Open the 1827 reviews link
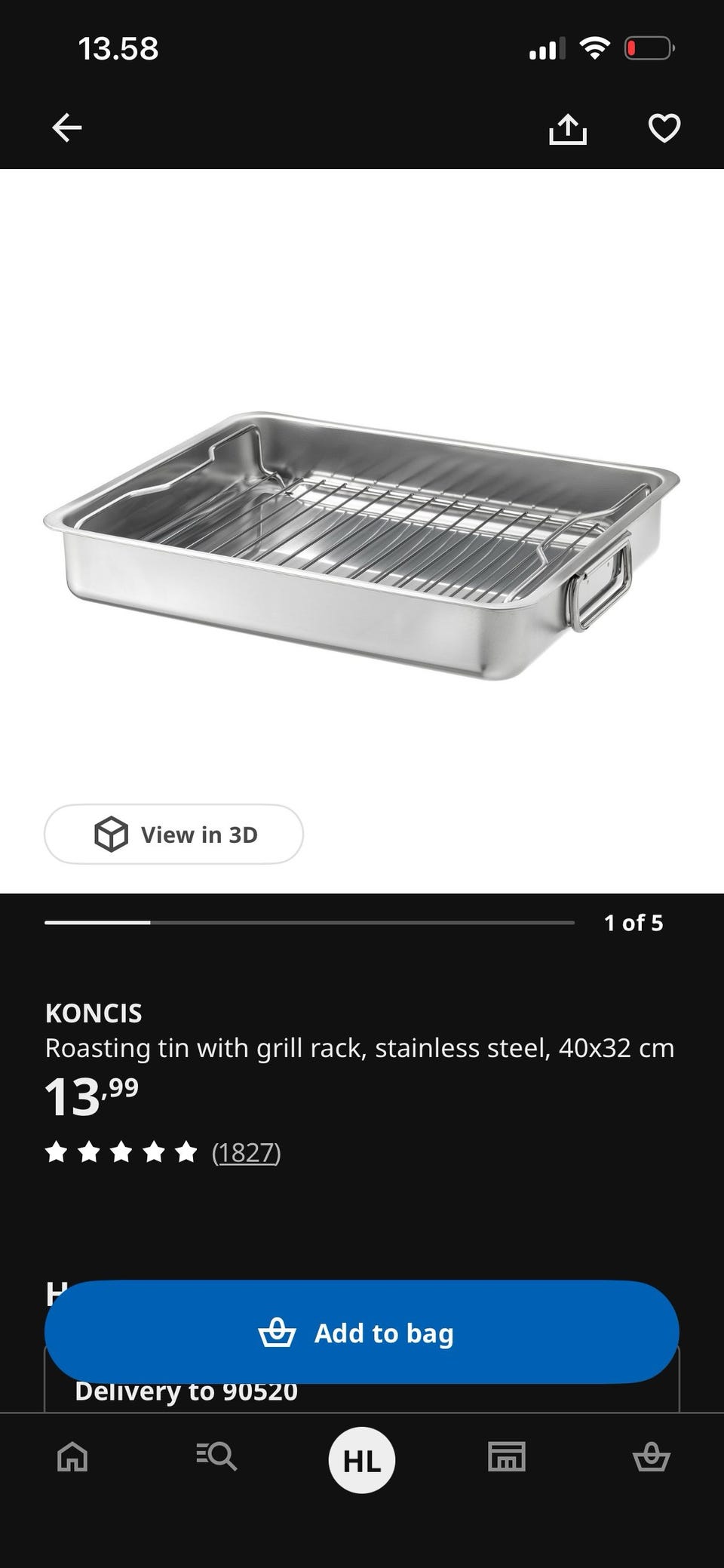Image resolution: width=724 pixels, height=1568 pixels. pyautogui.click(x=246, y=1152)
